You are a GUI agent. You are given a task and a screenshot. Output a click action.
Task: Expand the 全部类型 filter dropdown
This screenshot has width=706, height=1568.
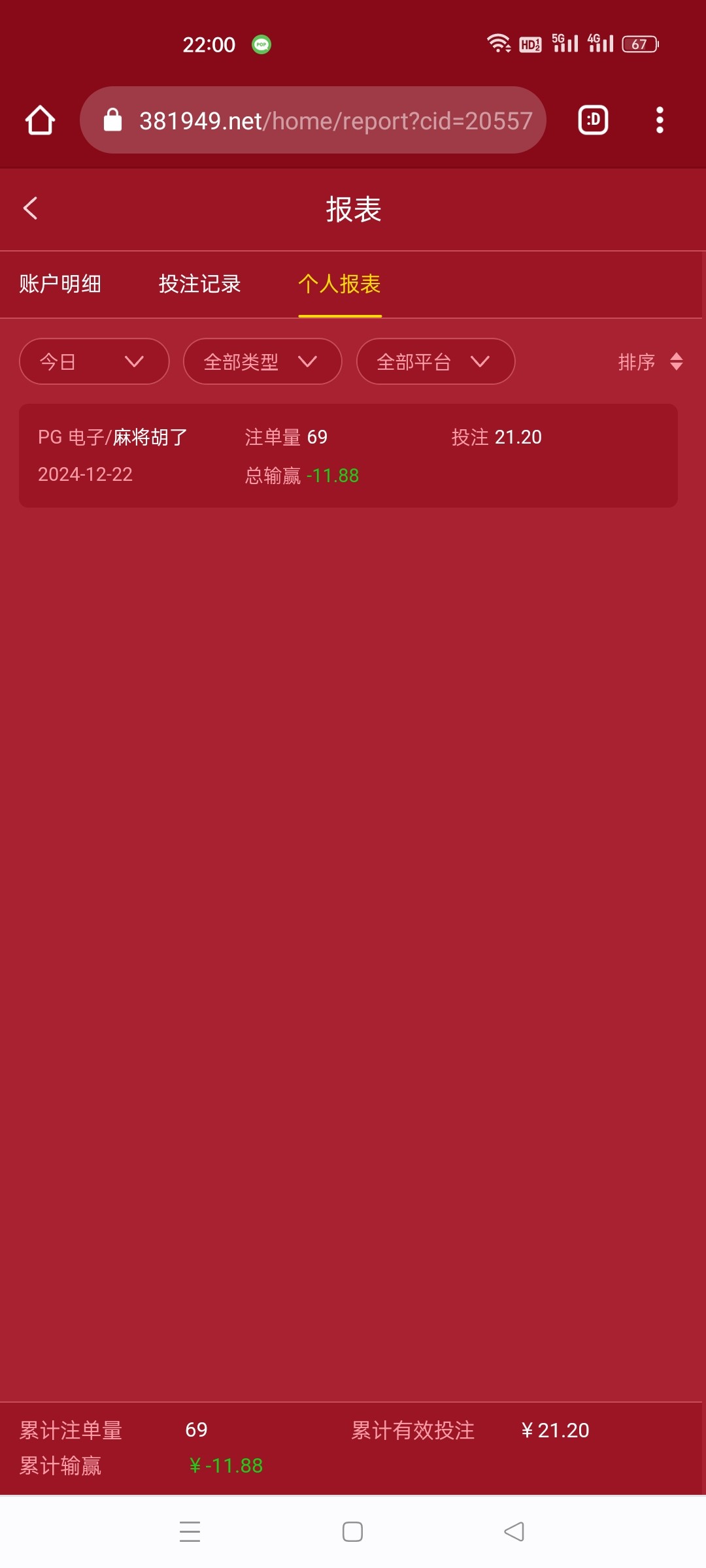tap(262, 361)
